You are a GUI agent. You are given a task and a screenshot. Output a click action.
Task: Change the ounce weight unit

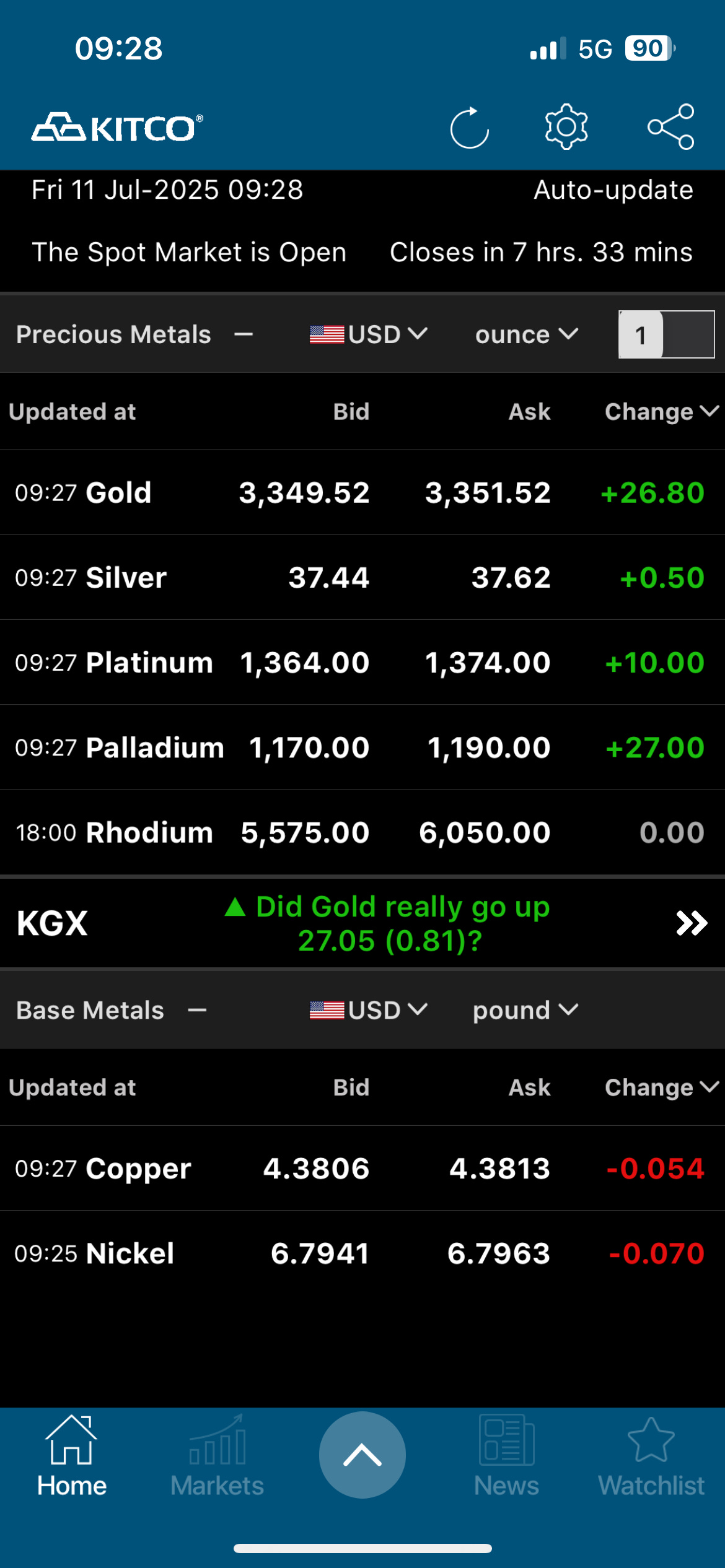coord(526,335)
